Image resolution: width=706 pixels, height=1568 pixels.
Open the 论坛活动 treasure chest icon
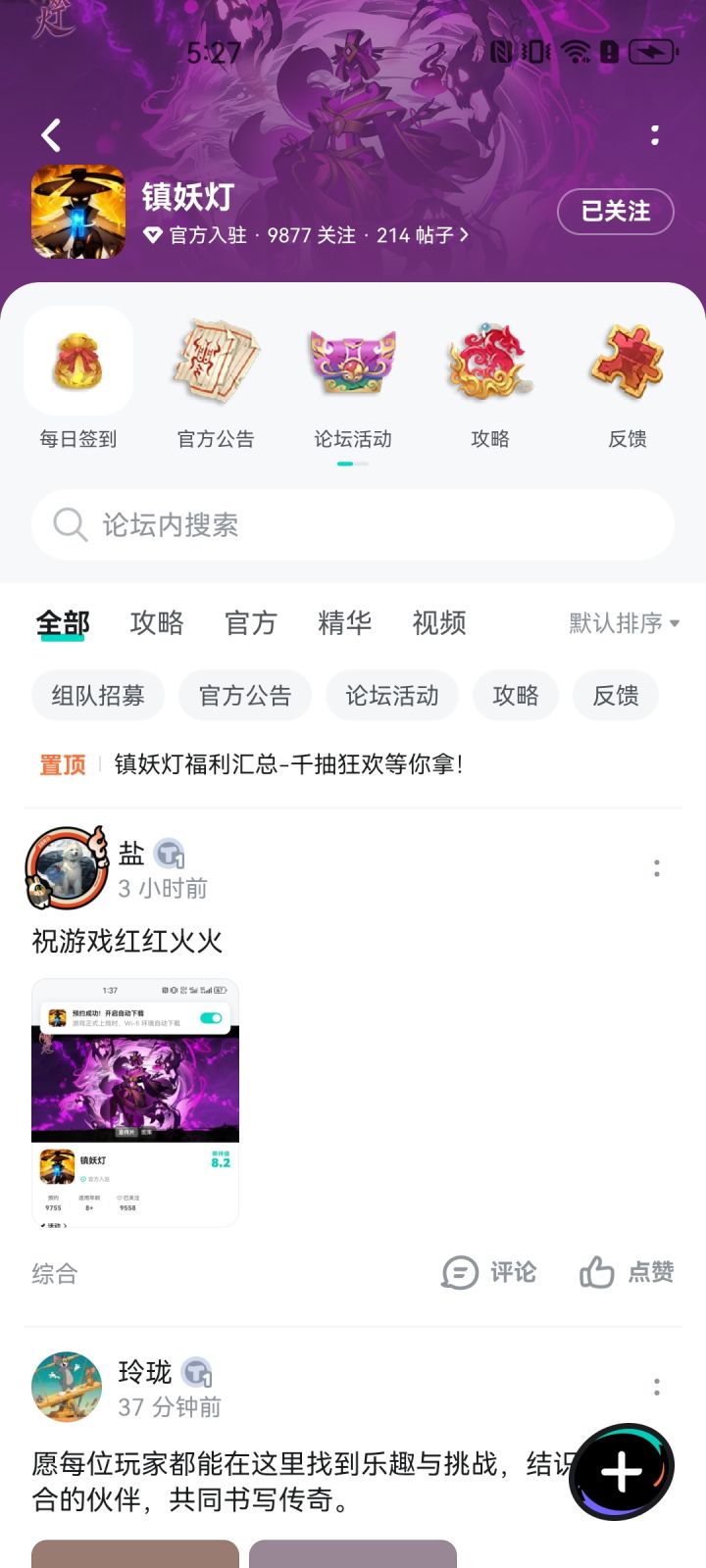tap(352, 361)
